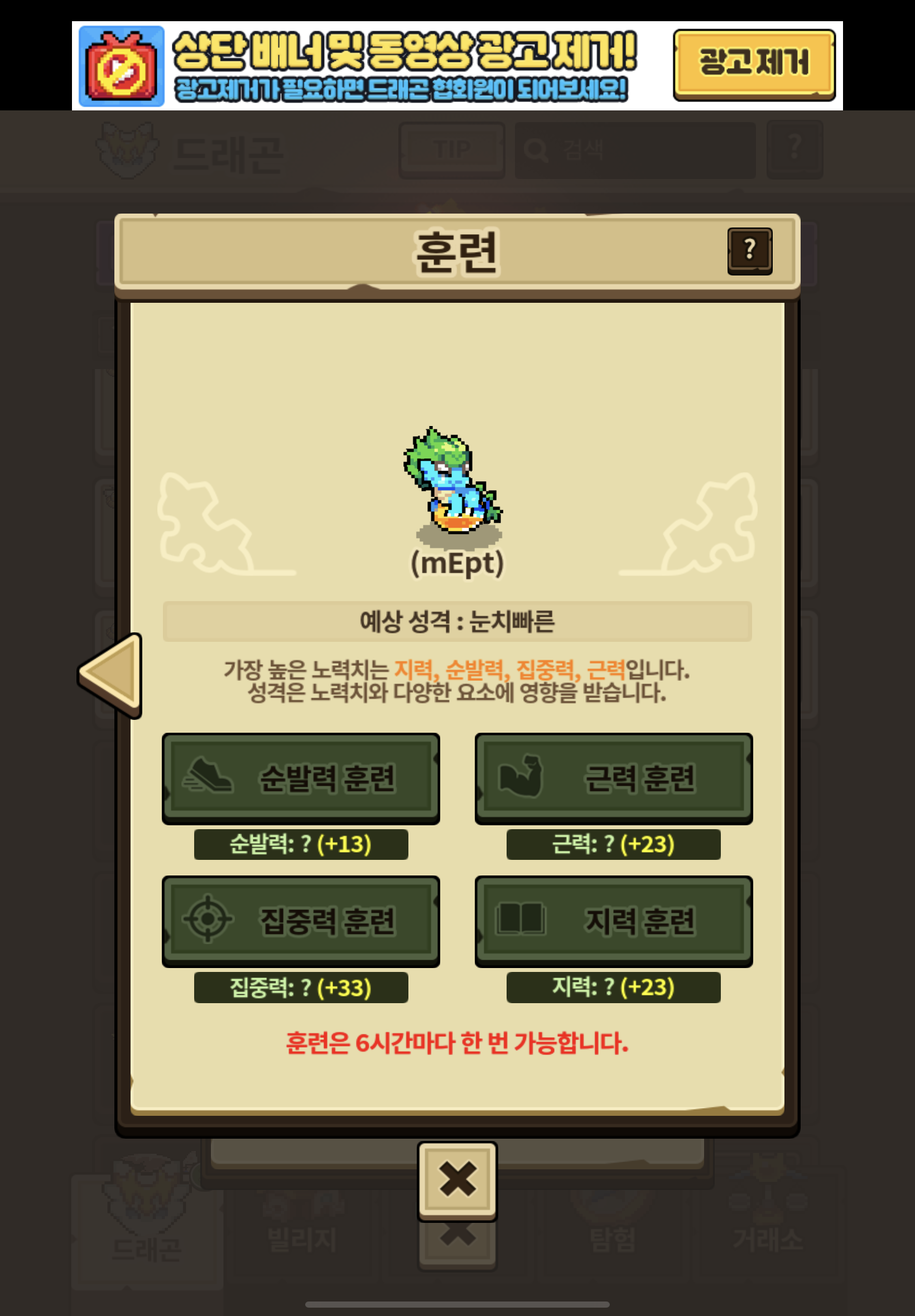This screenshot has width=915, height=1316.
Task: Open the help icon on the 훈련 dialog
Action: click(x=749, y=251)
